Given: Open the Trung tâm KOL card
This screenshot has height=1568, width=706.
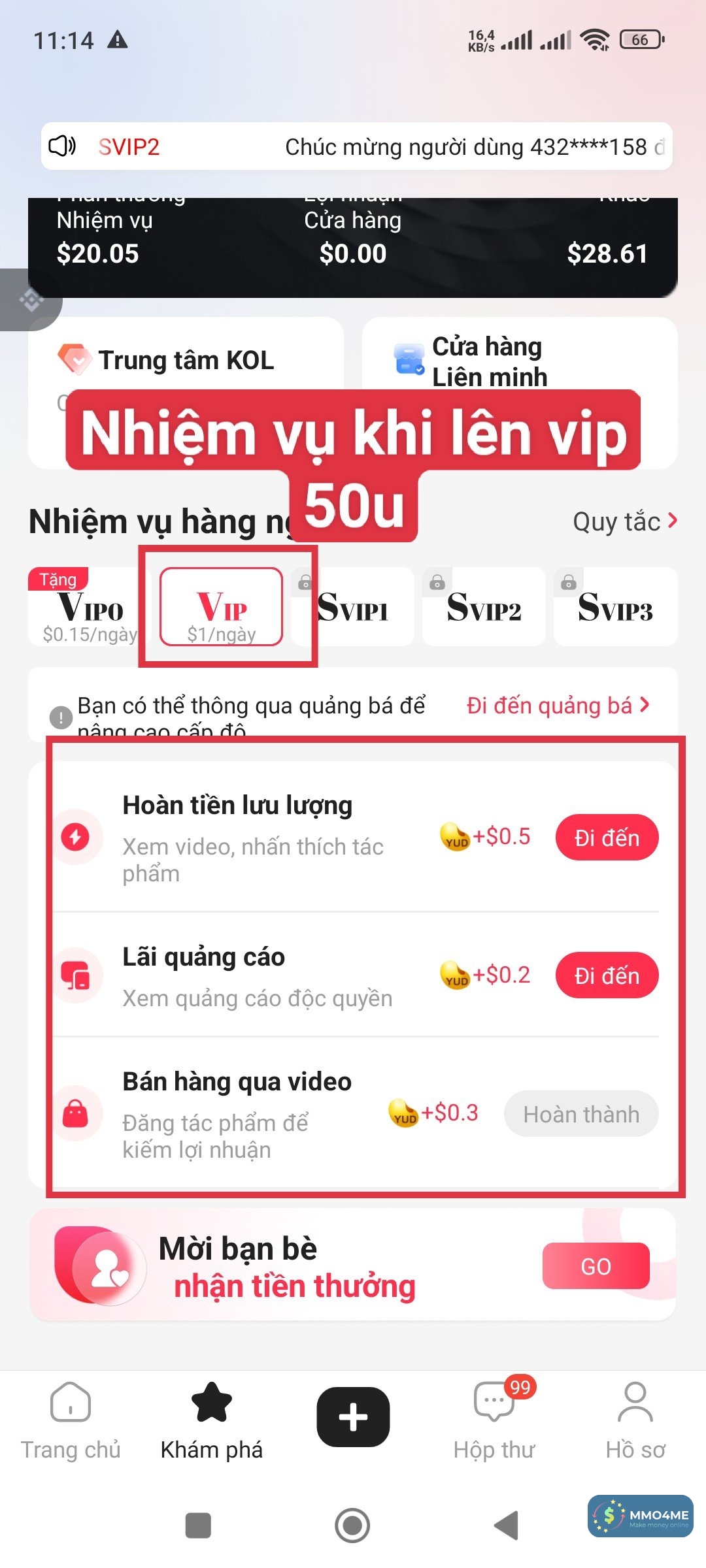Looking at the screenshot, I should [x=186, y=361].
